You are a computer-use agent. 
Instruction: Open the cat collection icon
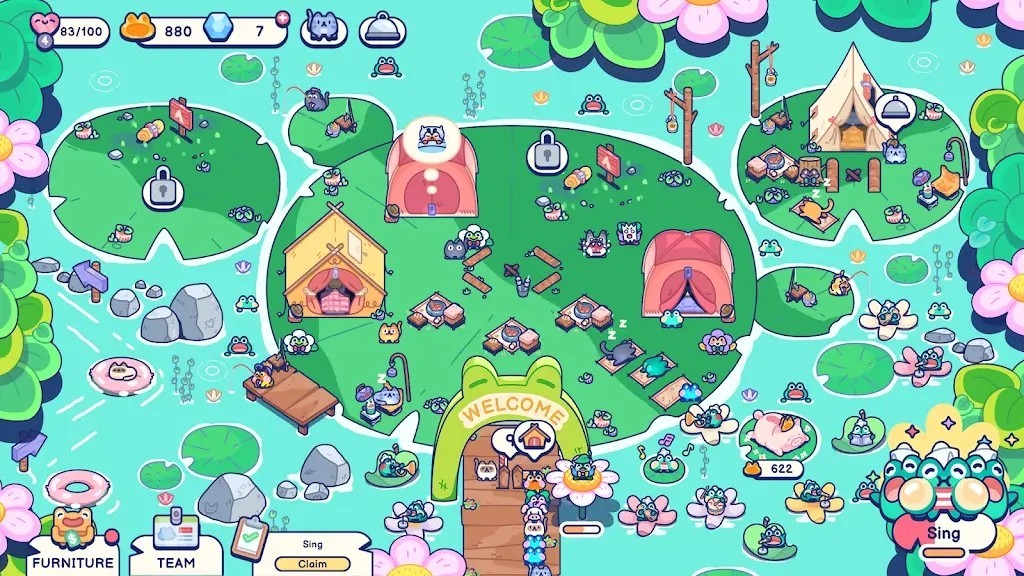[323, 27]
